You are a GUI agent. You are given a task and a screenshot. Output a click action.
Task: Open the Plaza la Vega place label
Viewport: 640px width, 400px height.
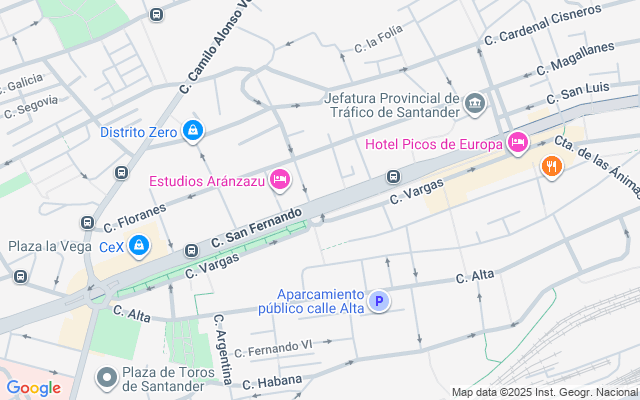click(49, 246)
